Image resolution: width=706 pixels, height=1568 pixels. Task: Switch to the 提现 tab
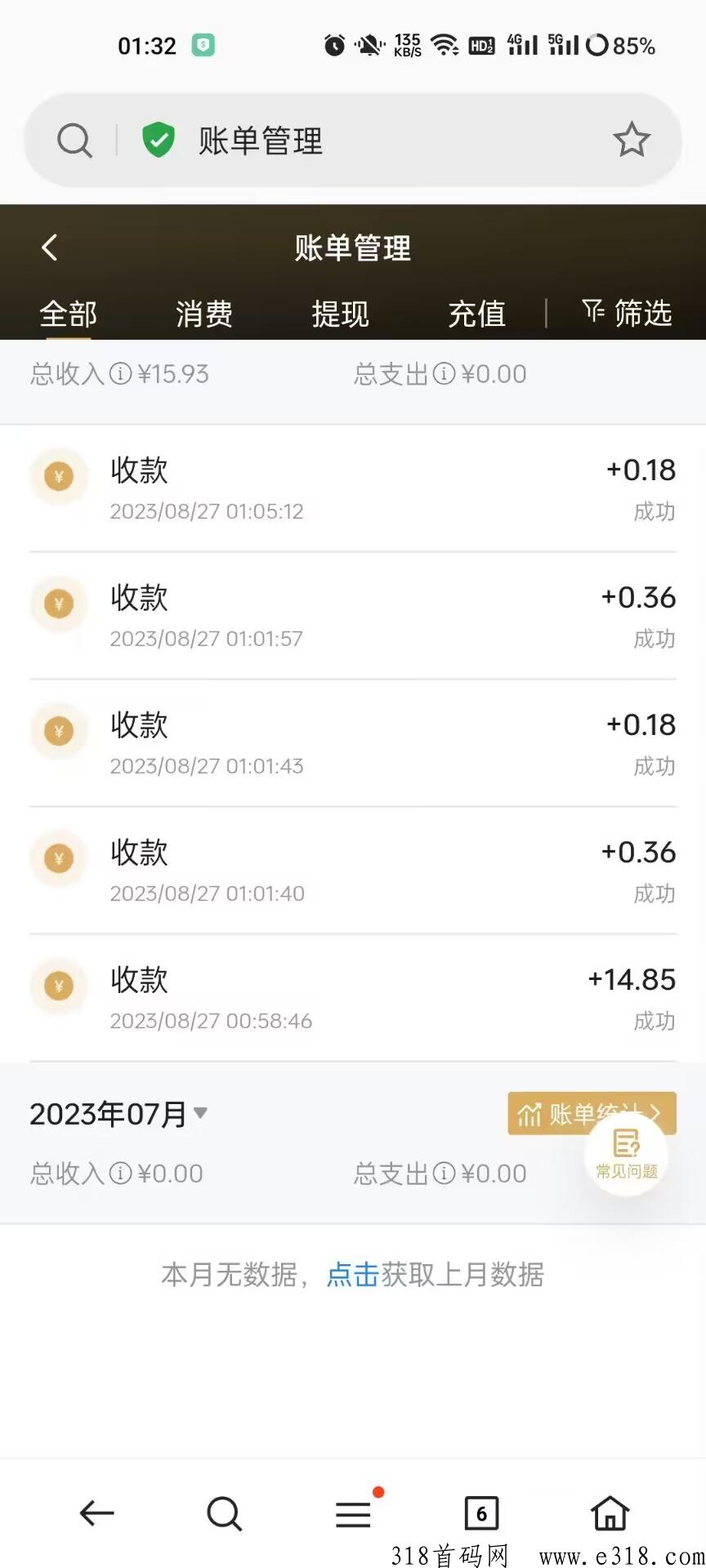pos(341,314)
